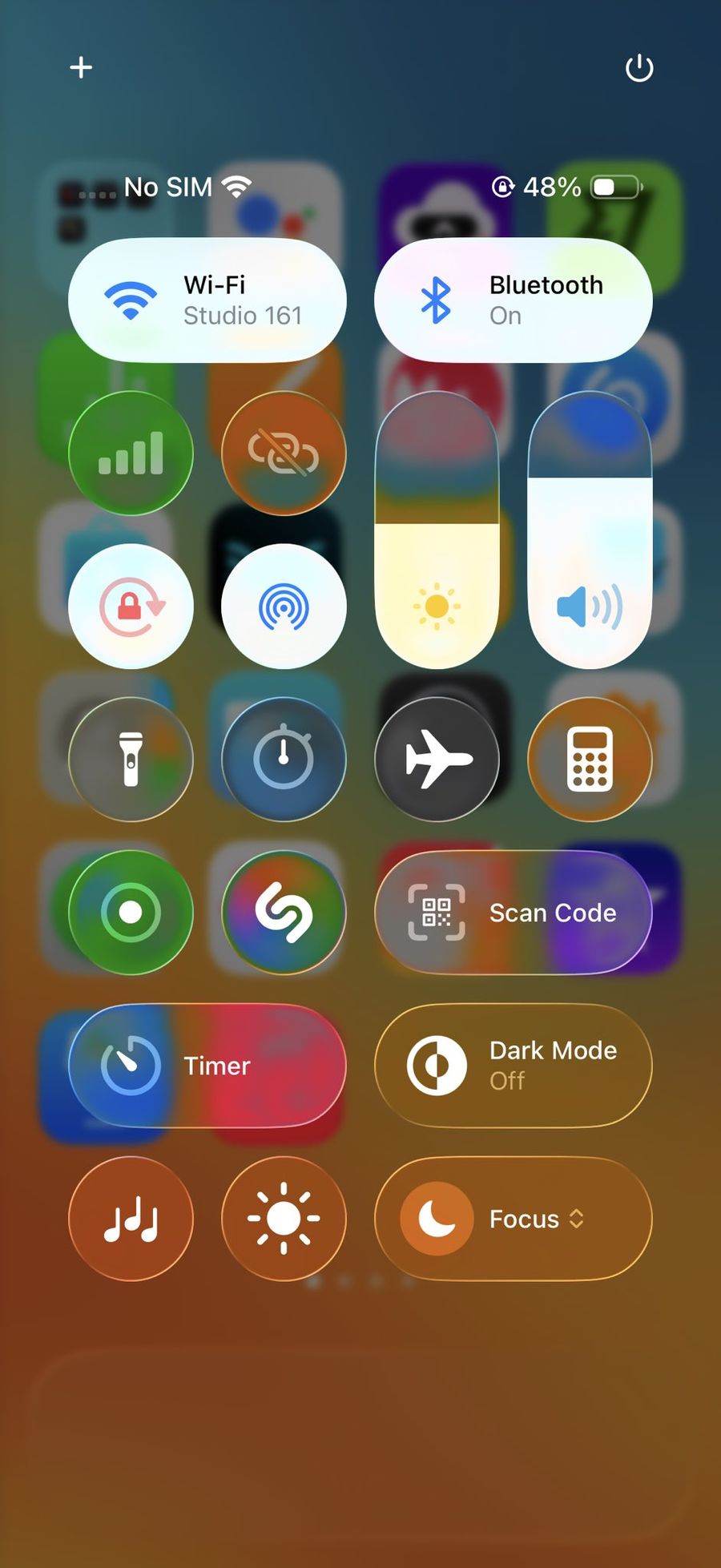Toggle AirDrop
This screenshot has height=1568, width=721.
[284, 607]
